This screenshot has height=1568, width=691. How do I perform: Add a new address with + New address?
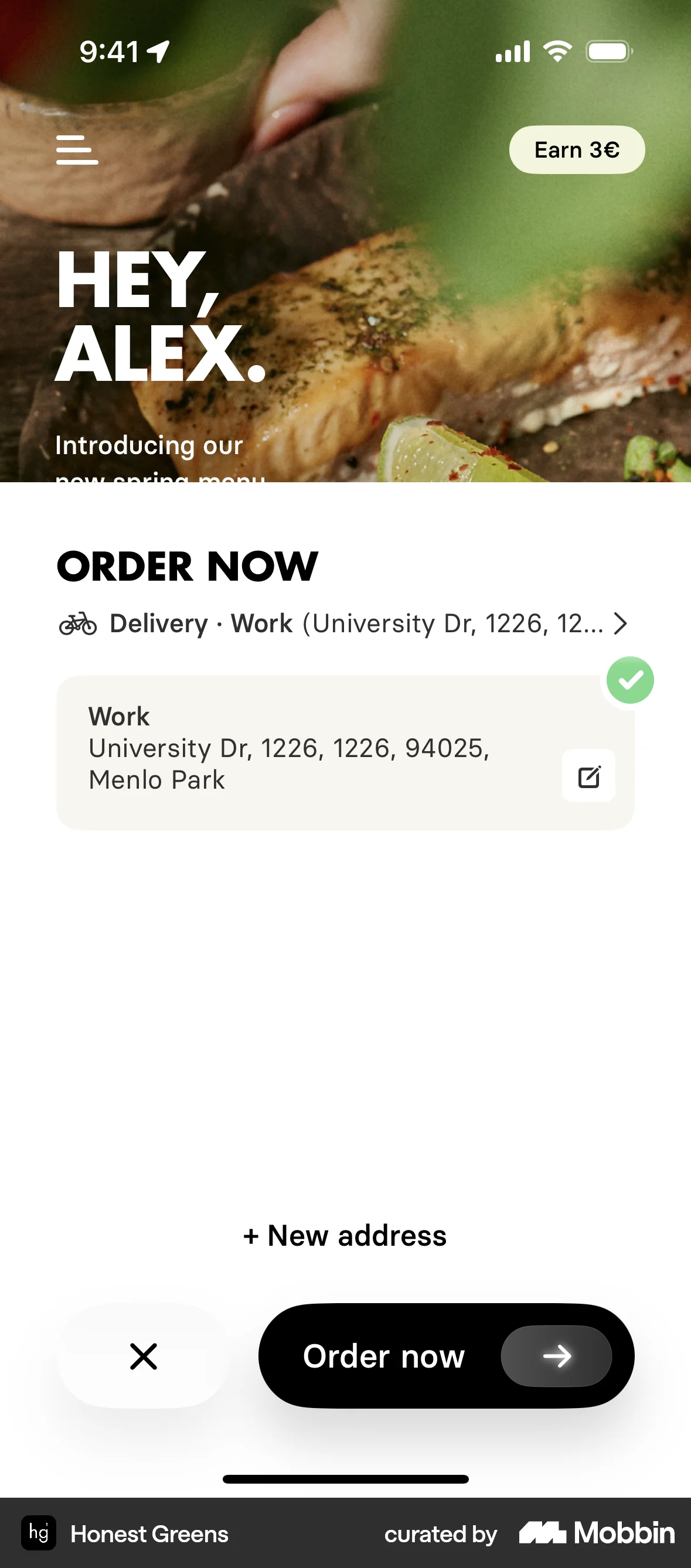pos(345,1235)
